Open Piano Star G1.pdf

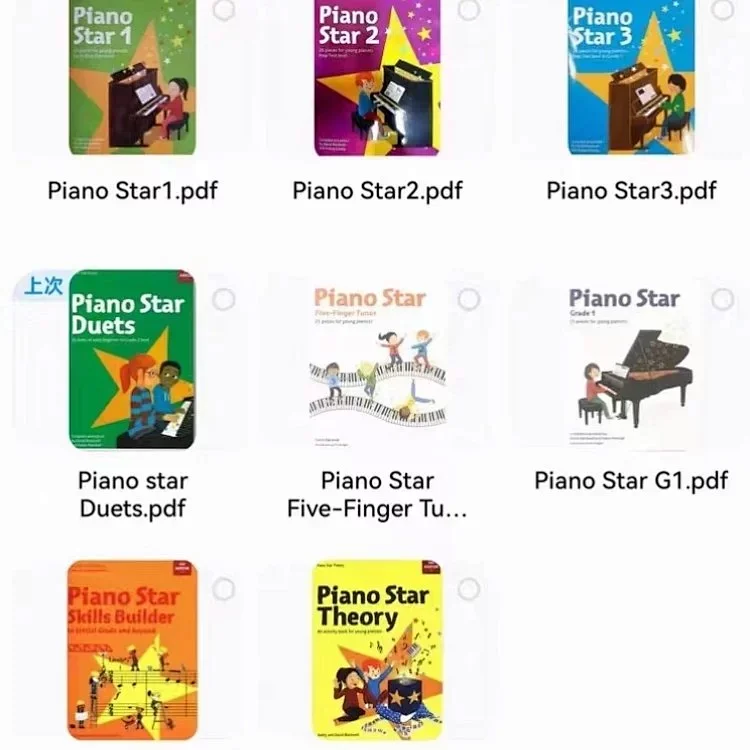coord(631,360)
